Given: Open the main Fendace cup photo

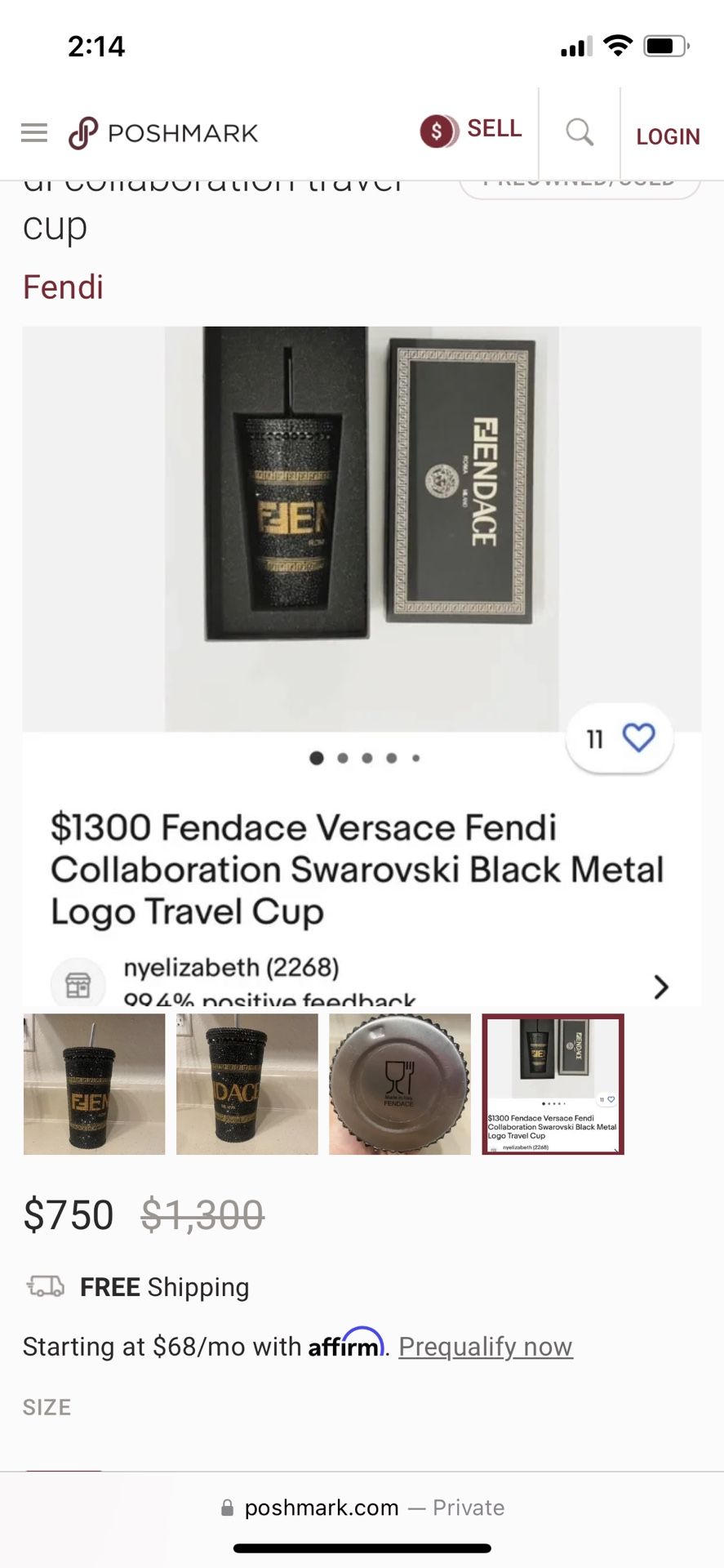Looking at the screenshot, I should (x=362, y=528).
